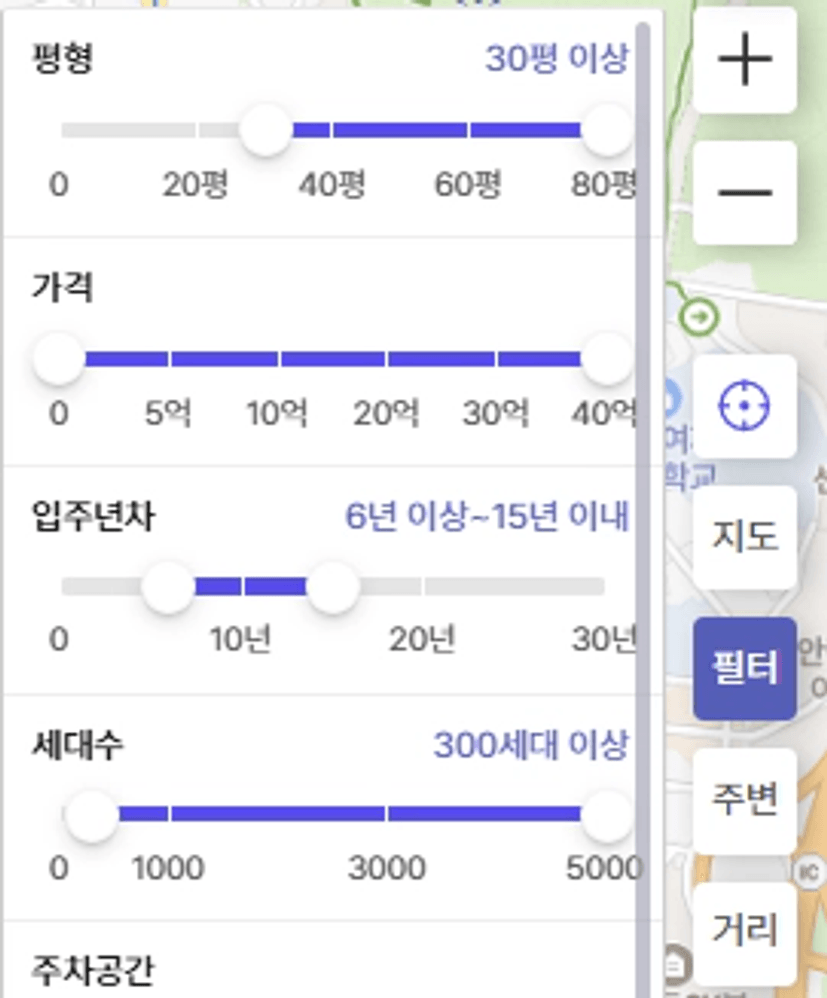Activate the 거리 distance tool
The width and height of the screenshot is (827, 998).
point(745,932)
